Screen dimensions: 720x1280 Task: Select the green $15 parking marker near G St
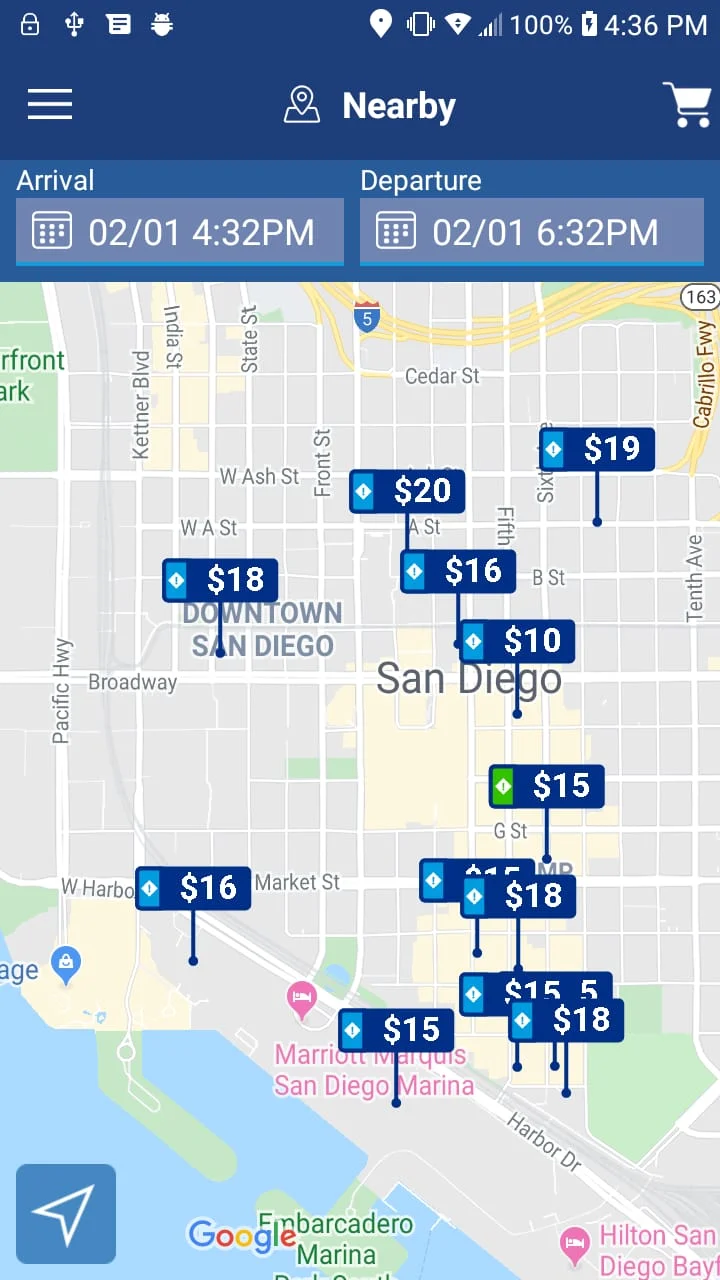click(x=546, y=786)
